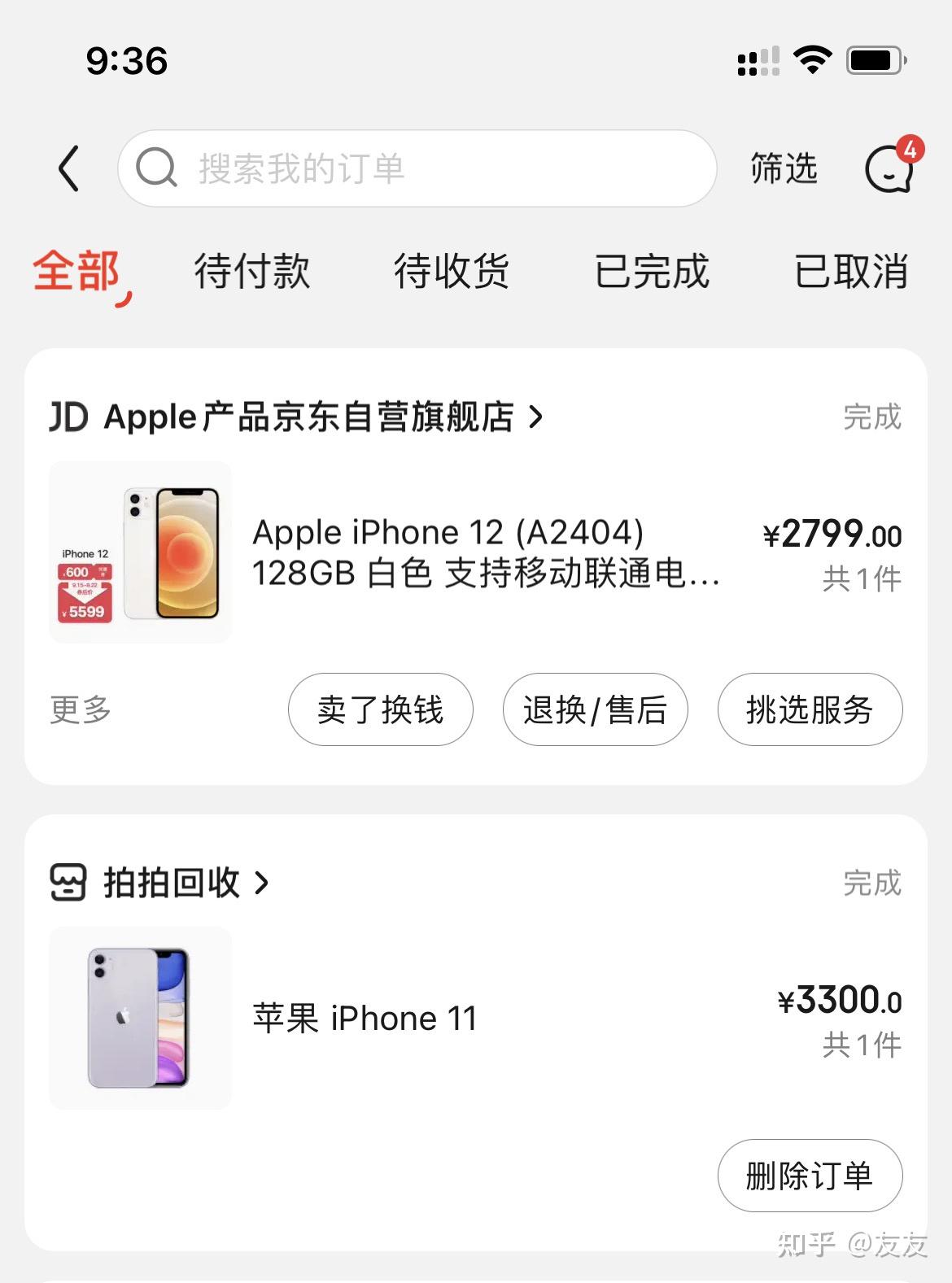Open the 苹果 iPhone 11 order
This screenshot has height=1283, width=952.
tap(365, 1019)
